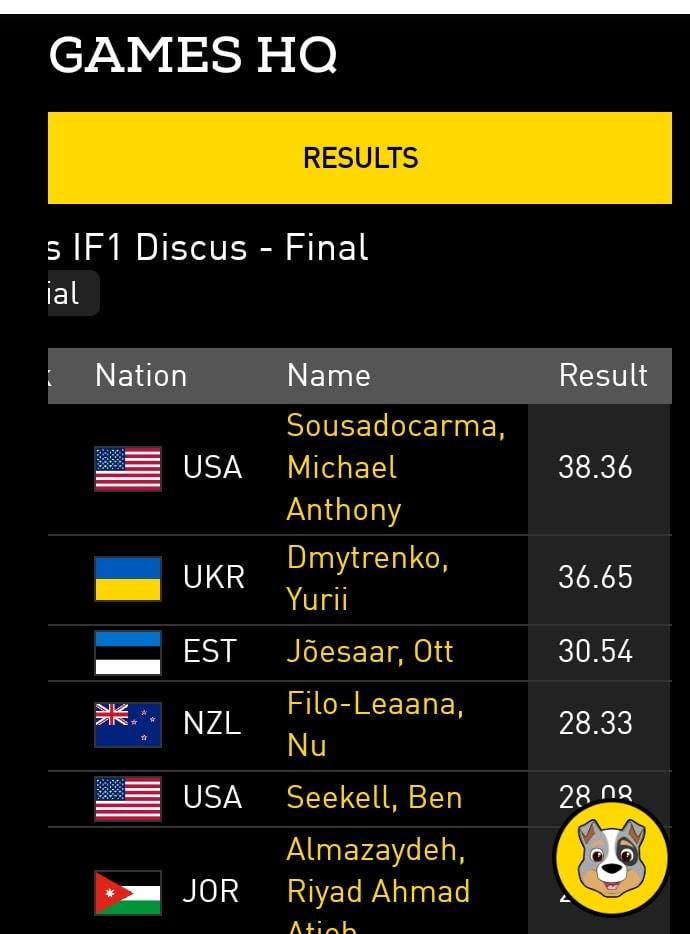This screenshot has height=934, width=690.
Task: Open Ben Seekell's athlete profile
Action: 374,797
